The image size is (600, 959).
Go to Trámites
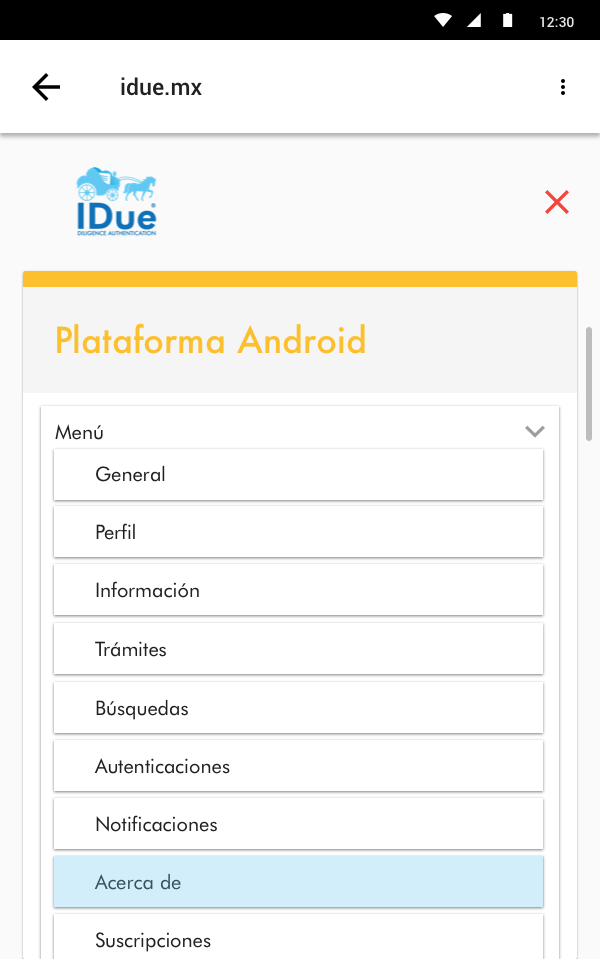click(298, 650)
